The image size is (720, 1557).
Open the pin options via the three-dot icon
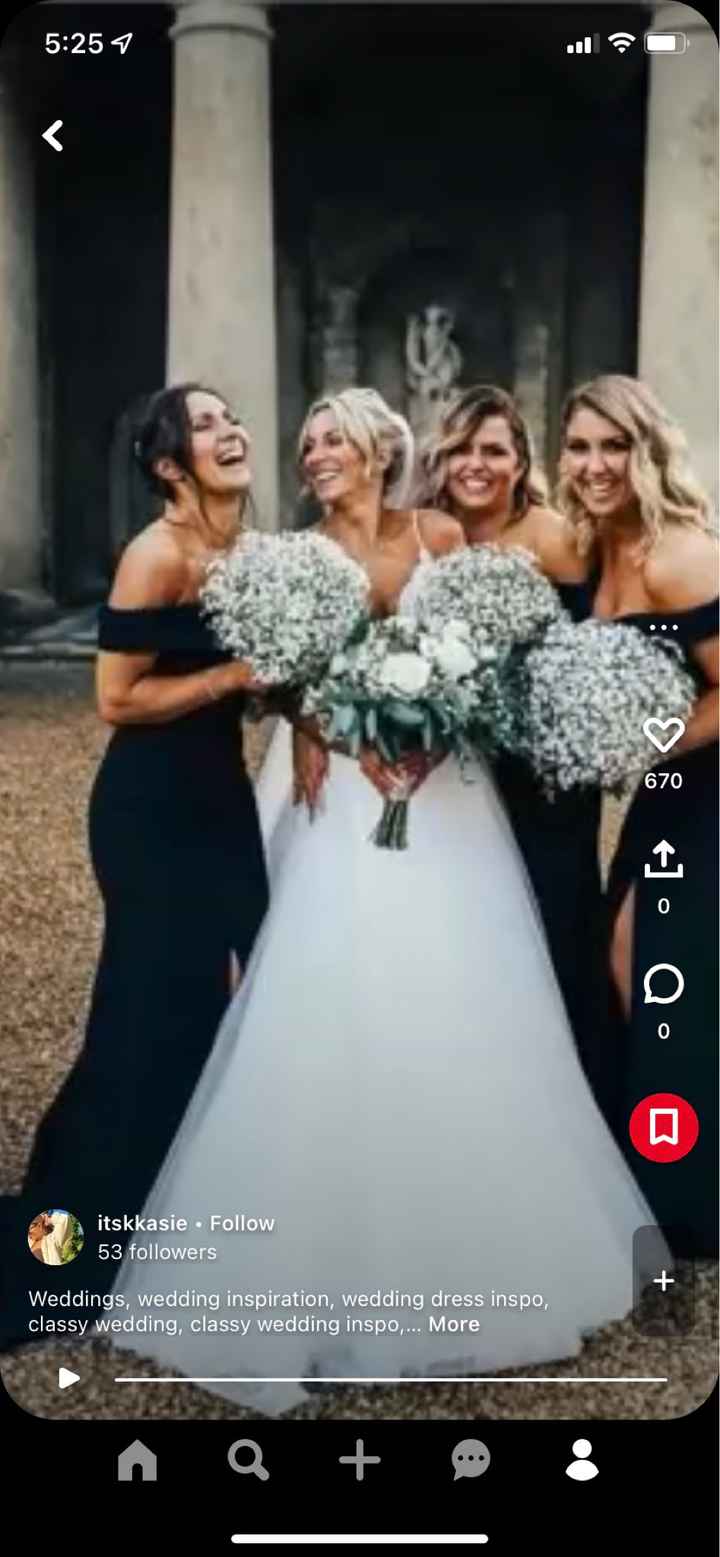tap(663, 626)
